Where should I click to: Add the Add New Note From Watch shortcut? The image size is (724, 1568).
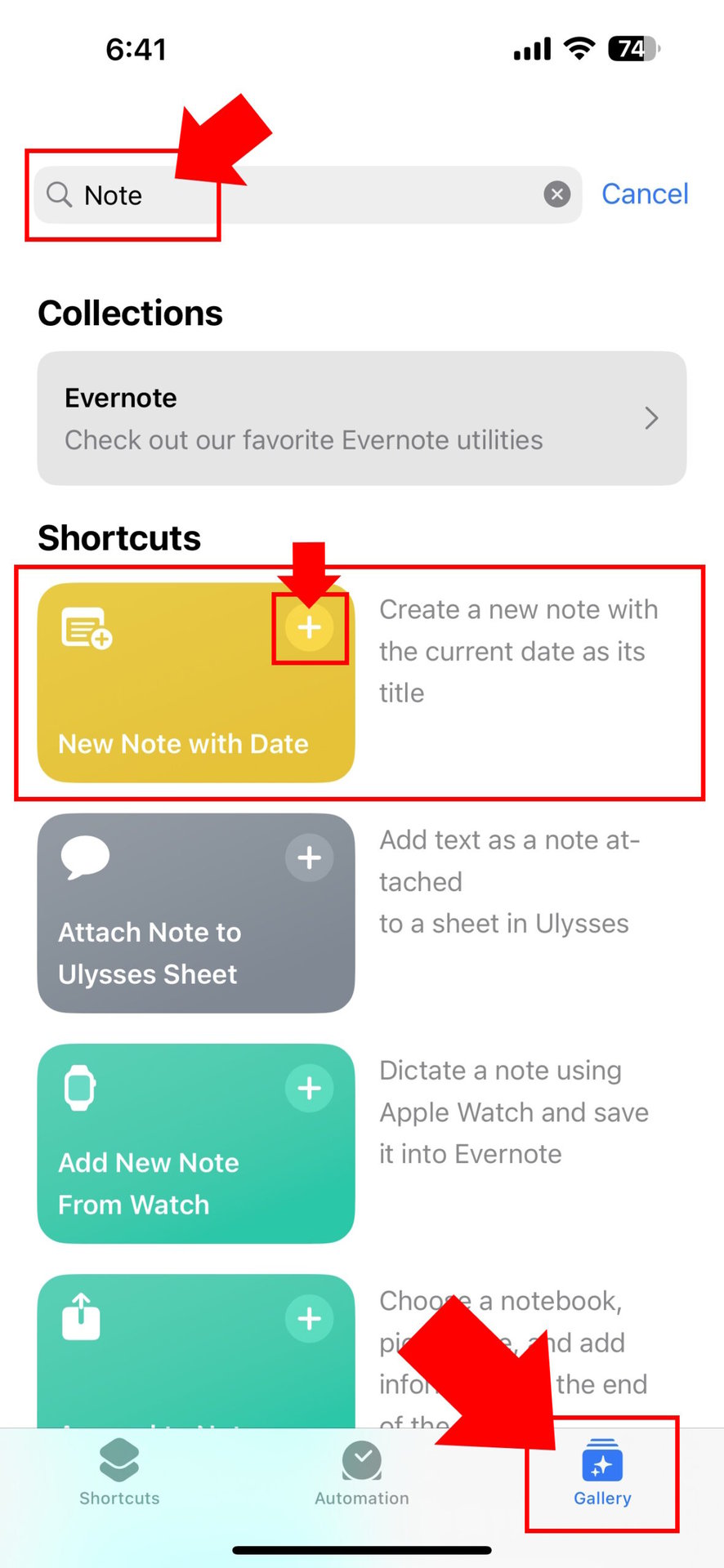[x=309, y=1088]
